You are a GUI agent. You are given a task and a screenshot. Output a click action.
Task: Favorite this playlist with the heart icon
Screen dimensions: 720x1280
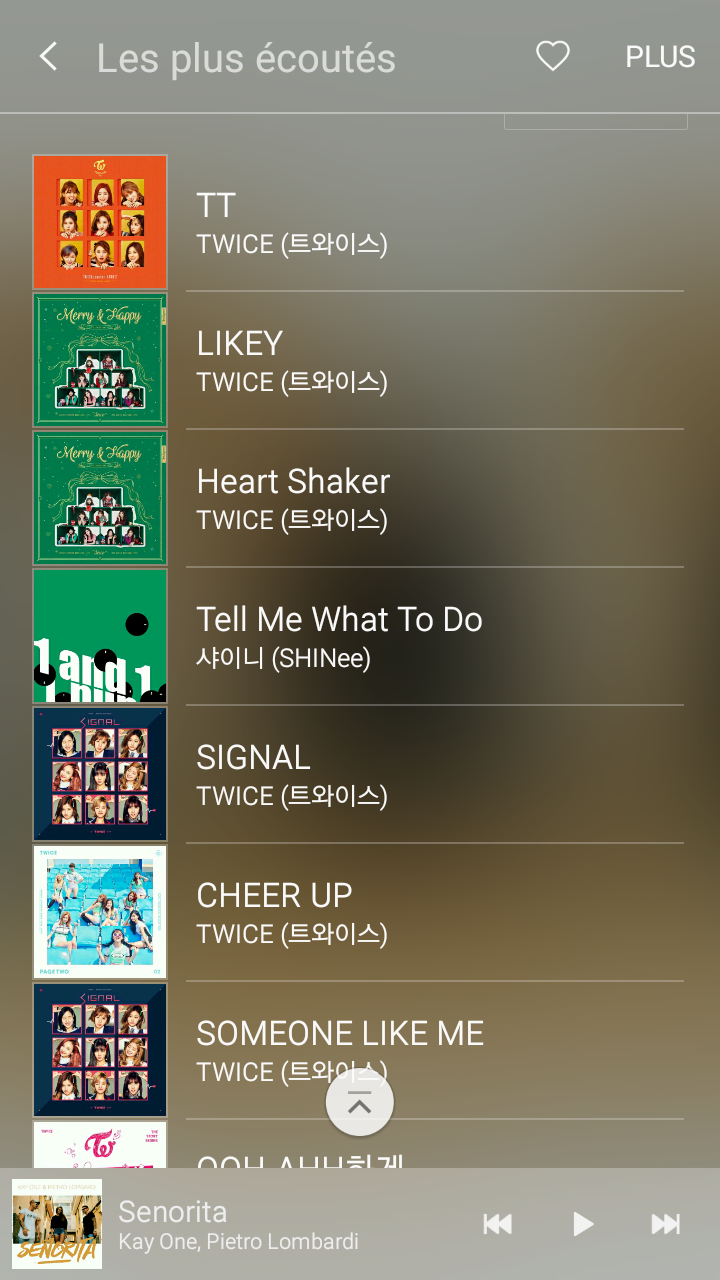[x=552, y=57]
